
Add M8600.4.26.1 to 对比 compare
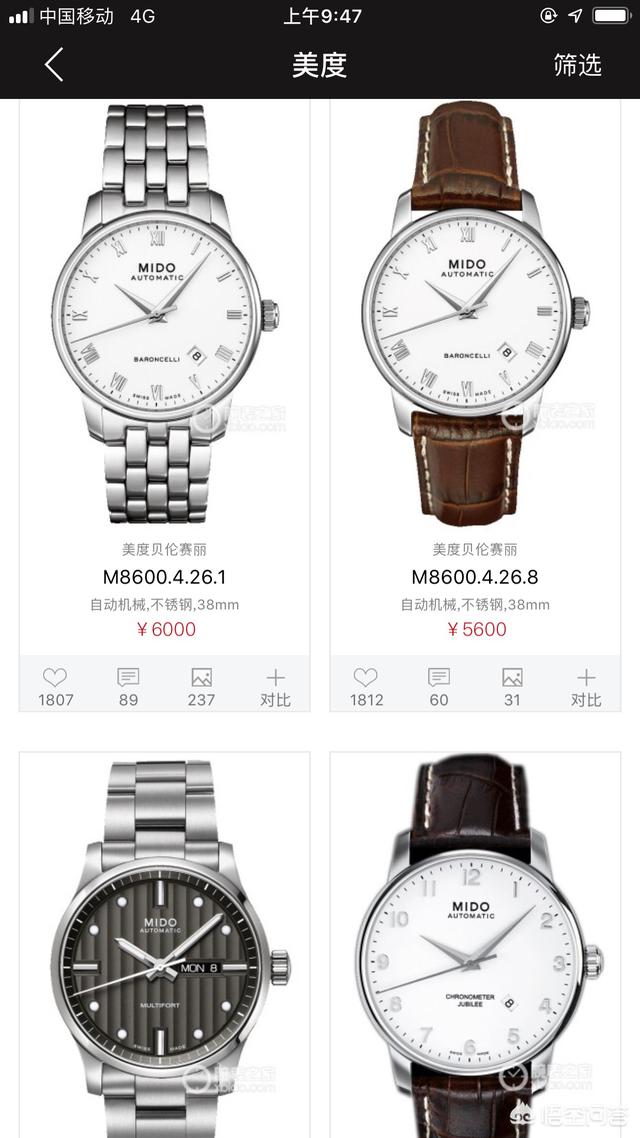pyautogui.click(x=275, y=686)
